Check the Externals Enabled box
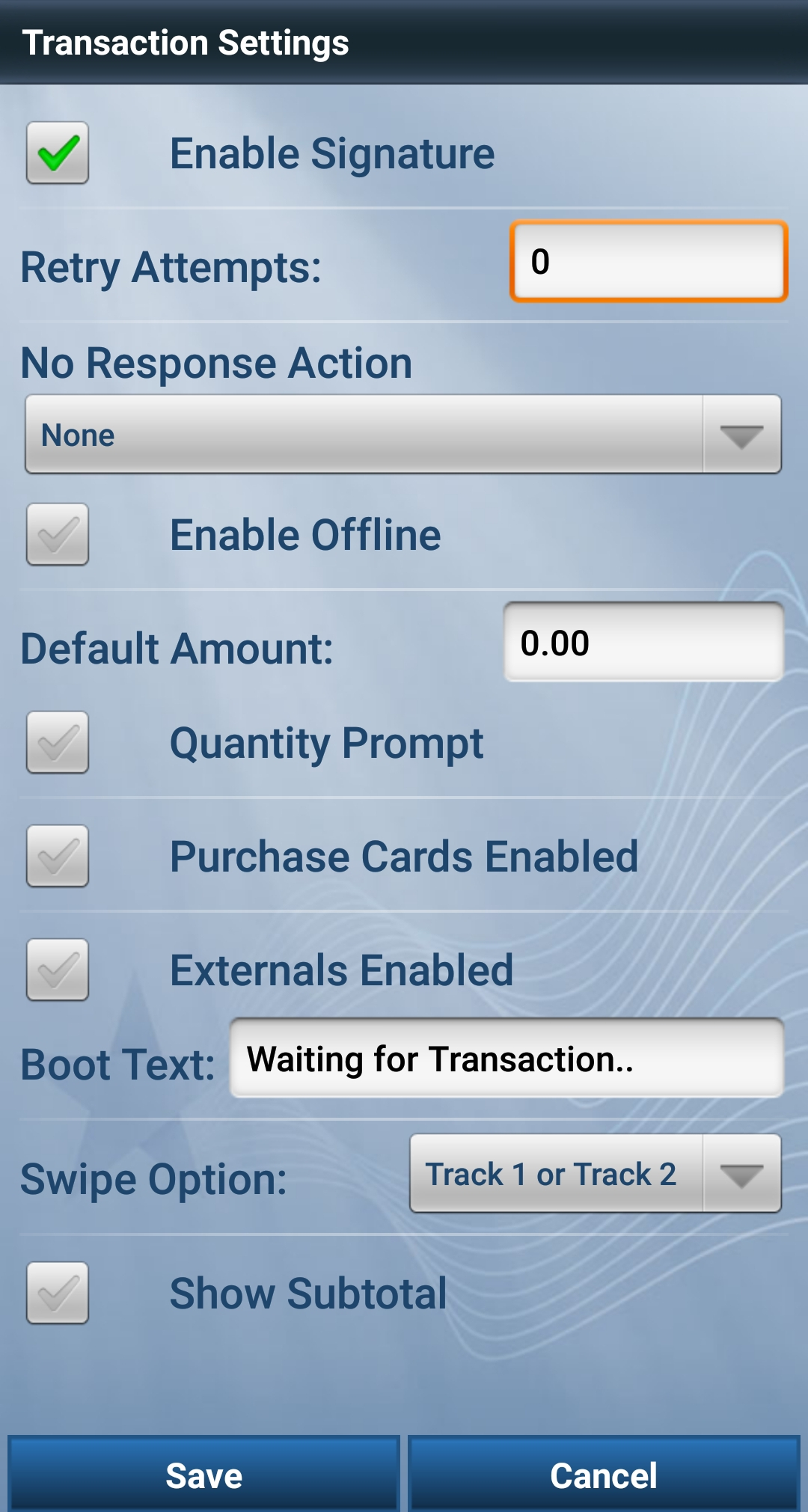The height and width of the screenshot is (1512, 808). click(58, 970)
